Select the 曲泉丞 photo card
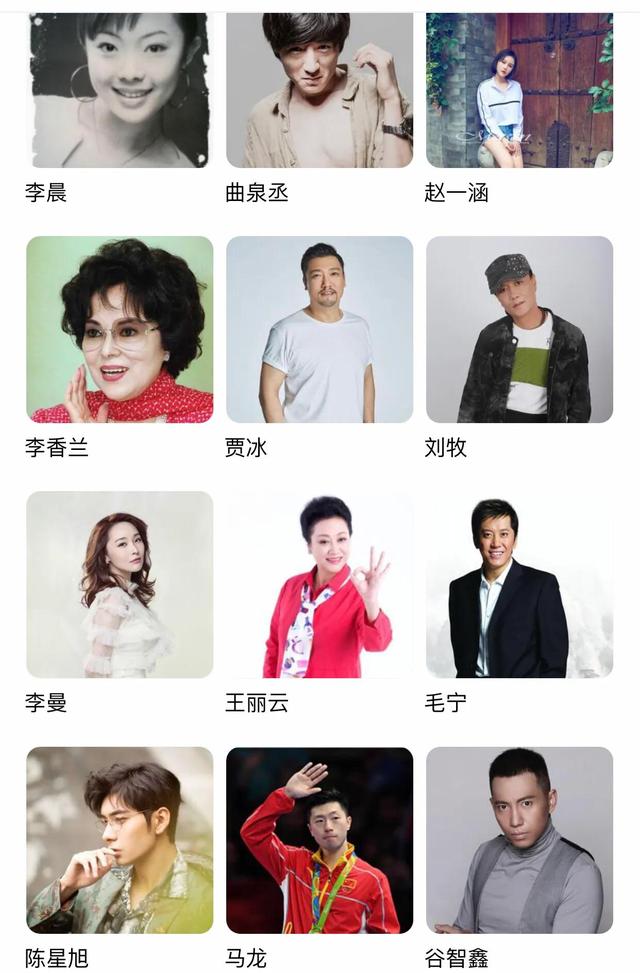The height and width of the screenshot is (973, 640). [319, 90]
